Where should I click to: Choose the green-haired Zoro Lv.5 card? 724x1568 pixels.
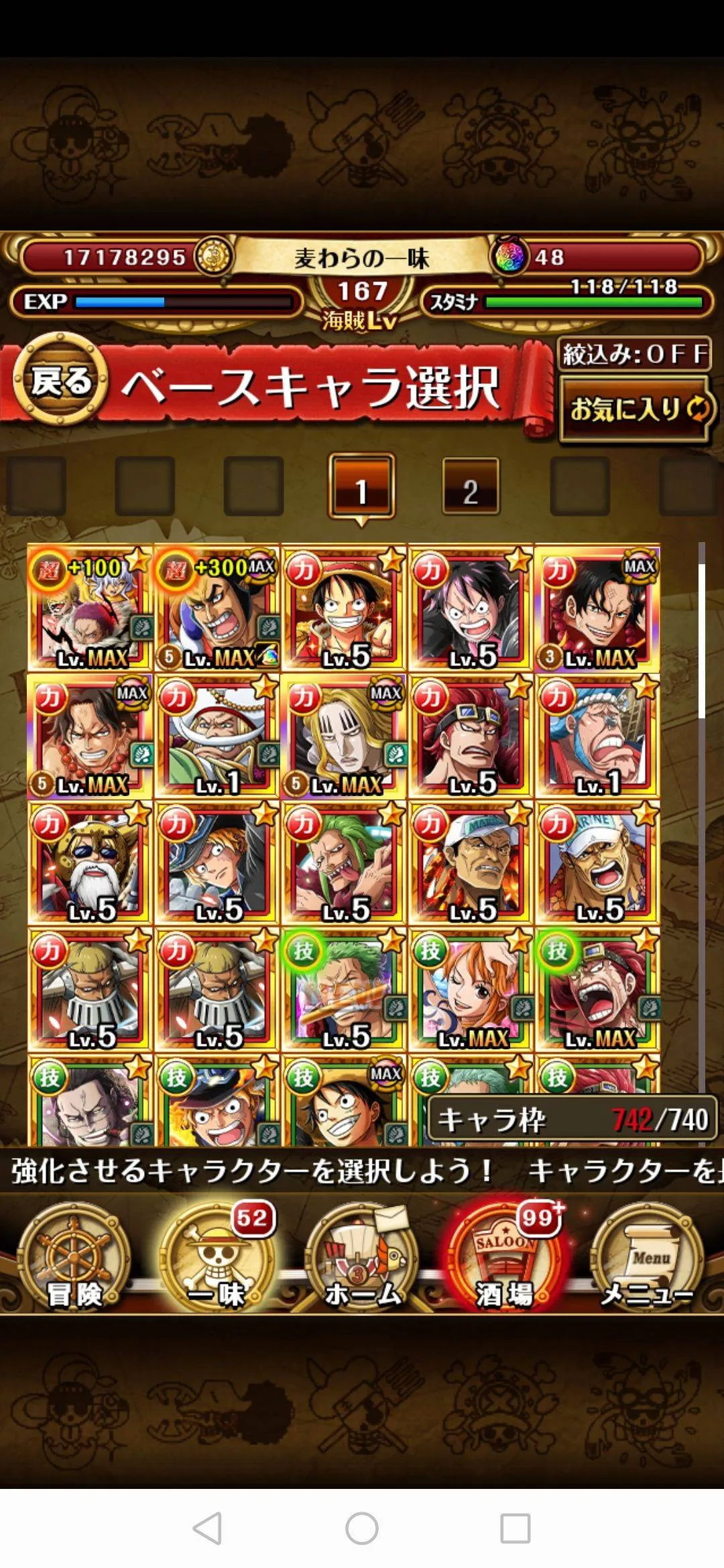click(x=344, y=990)
